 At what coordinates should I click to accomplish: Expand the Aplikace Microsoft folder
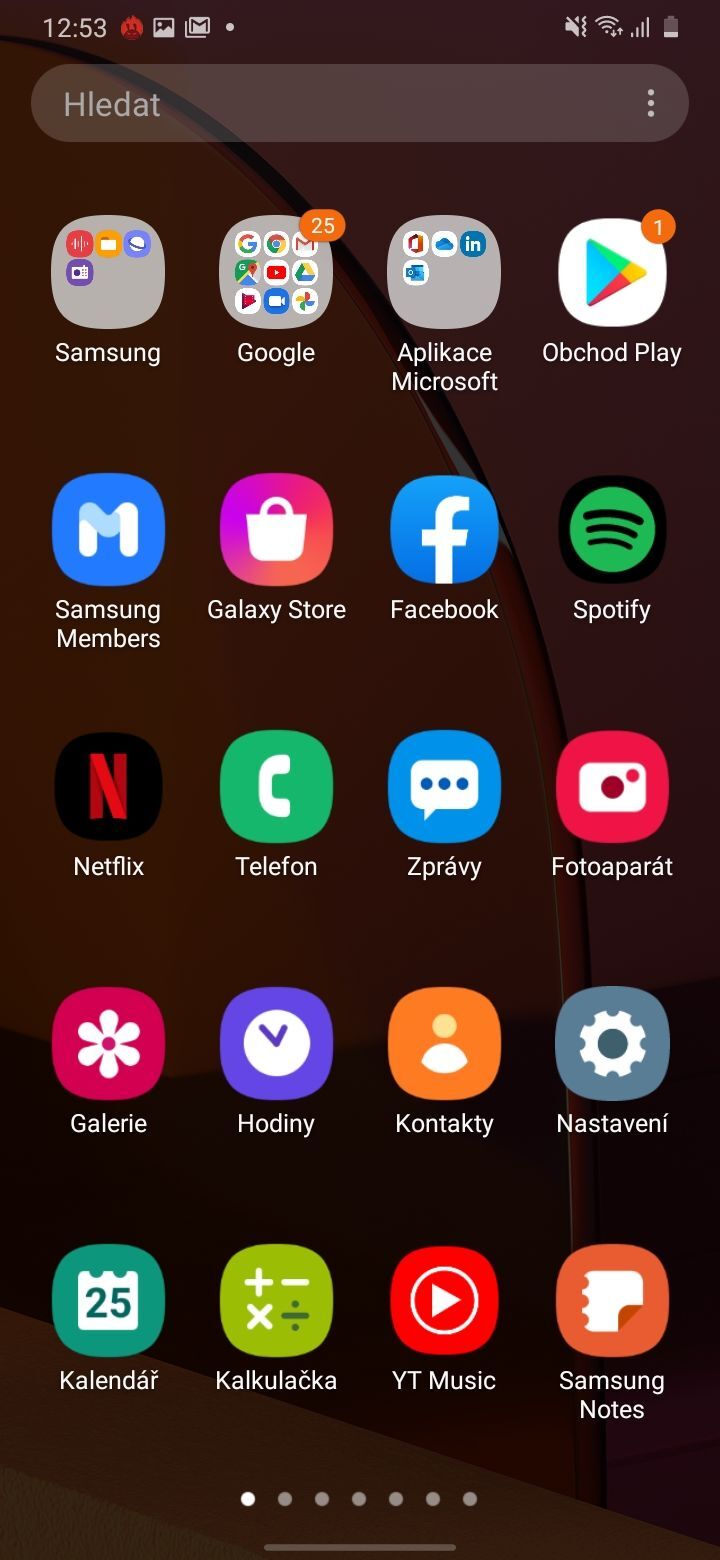(x=444, y=274)
